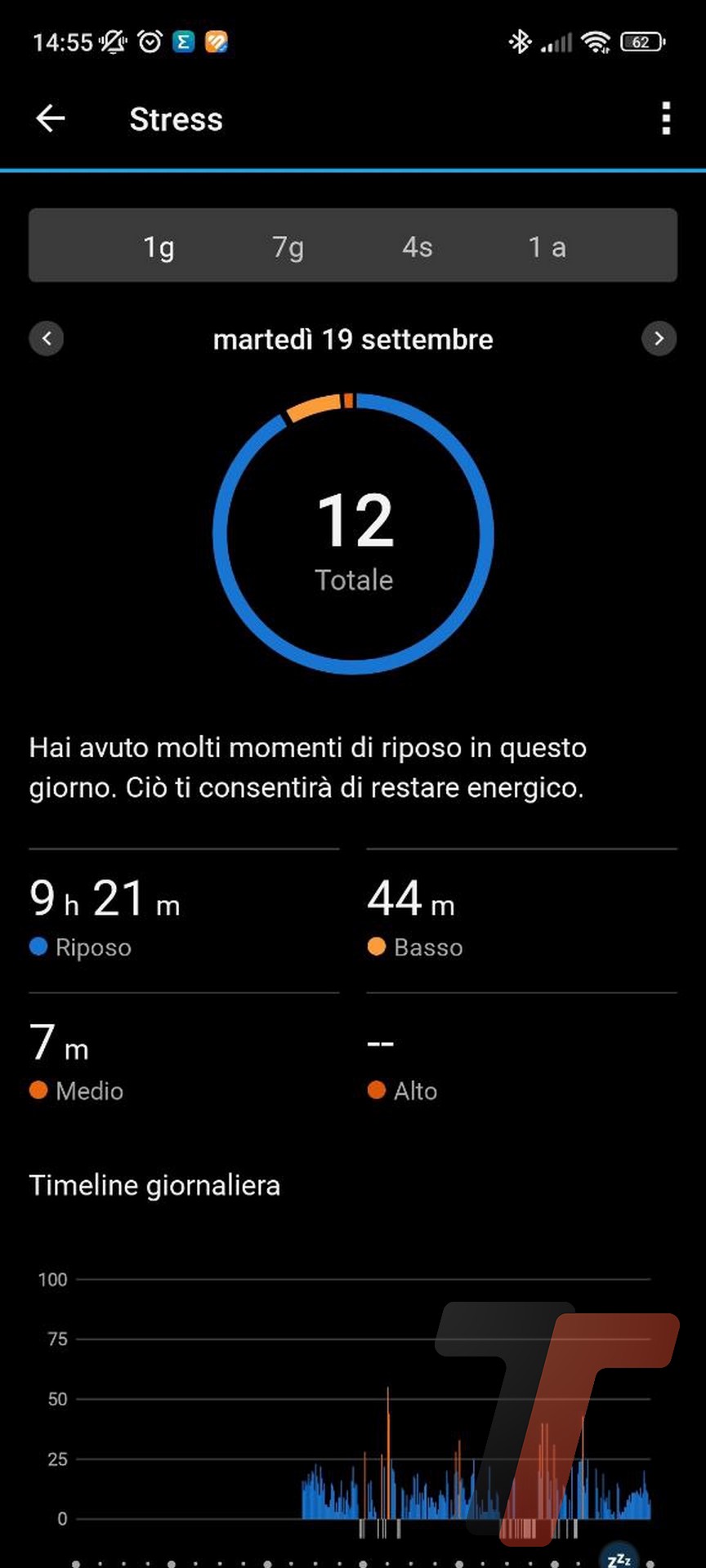This screenshot has height=1568, width=706.
Task: Go to the next day
Action: (x=659, y=338)
